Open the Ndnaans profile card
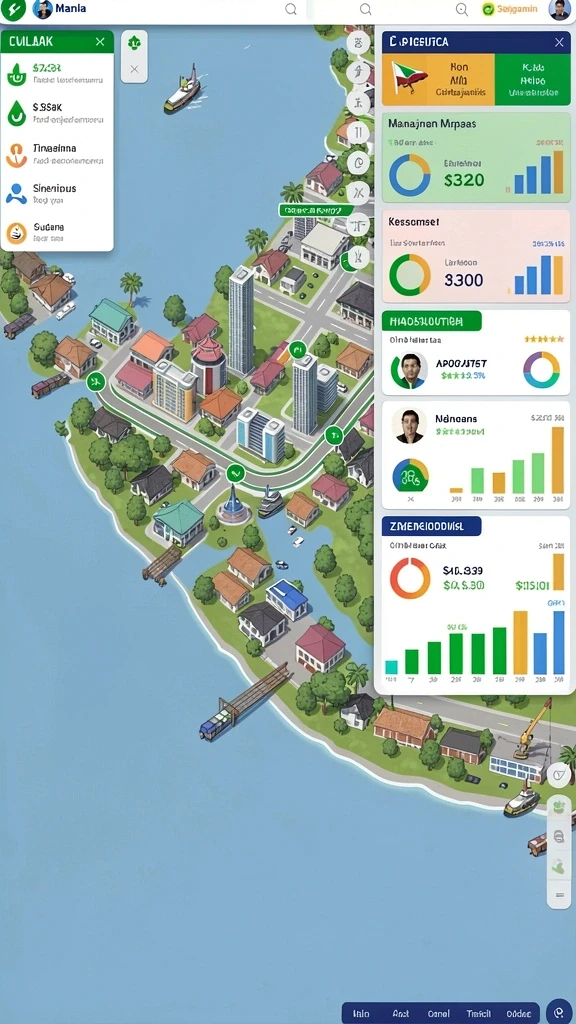This screenshot has height=1024, width=576. 475,455
